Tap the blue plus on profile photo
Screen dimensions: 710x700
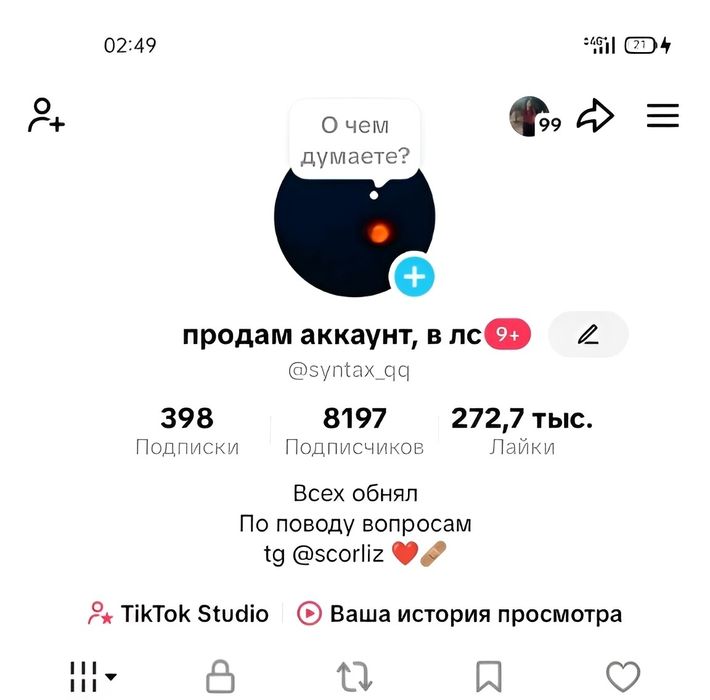tap(414, 277)
